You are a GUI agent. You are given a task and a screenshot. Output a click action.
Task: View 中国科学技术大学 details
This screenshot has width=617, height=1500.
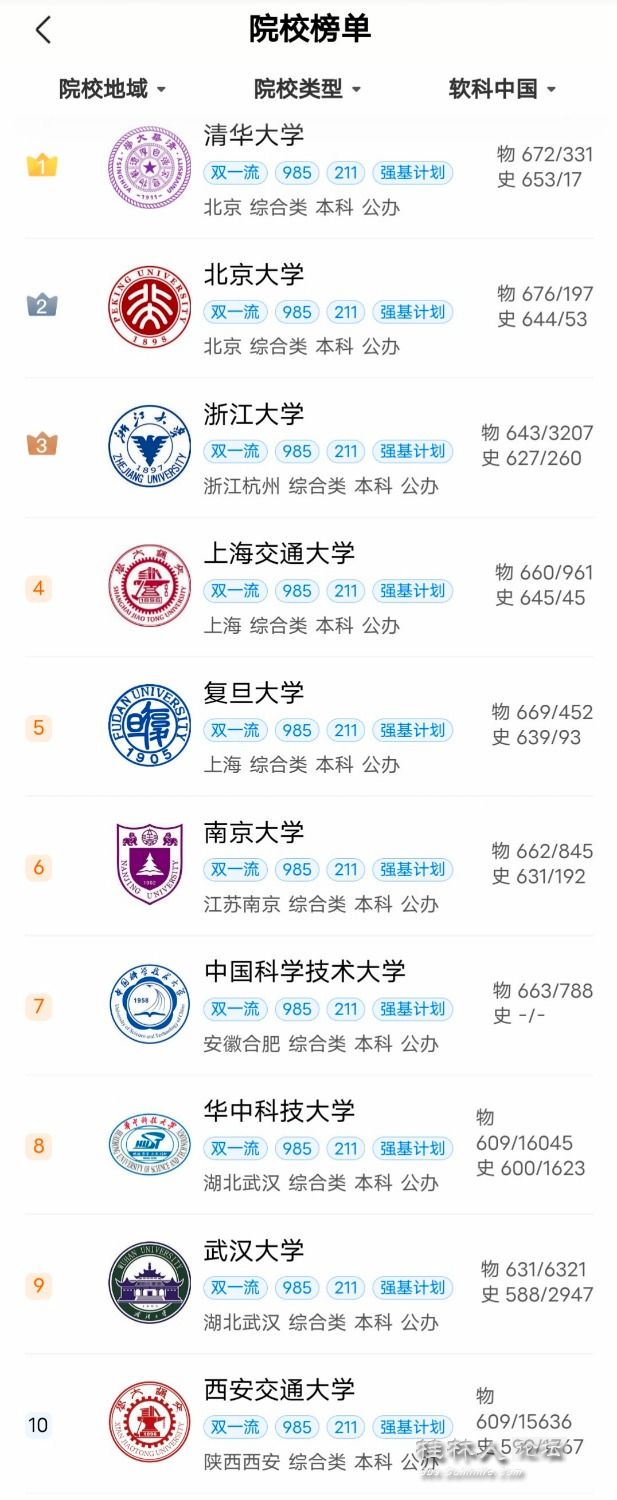tap(305, 971)
